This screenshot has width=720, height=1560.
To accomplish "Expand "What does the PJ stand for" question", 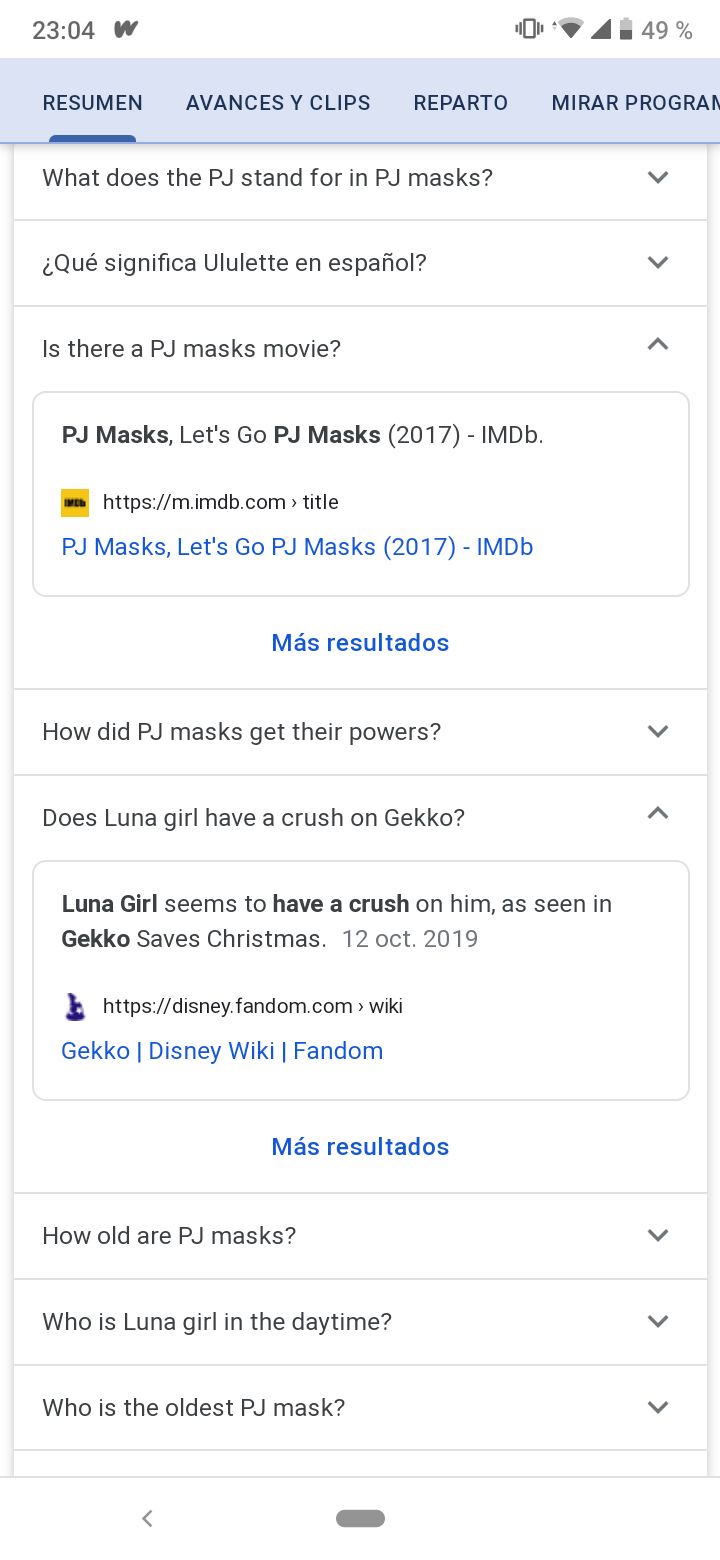I will tap(360, 178).
